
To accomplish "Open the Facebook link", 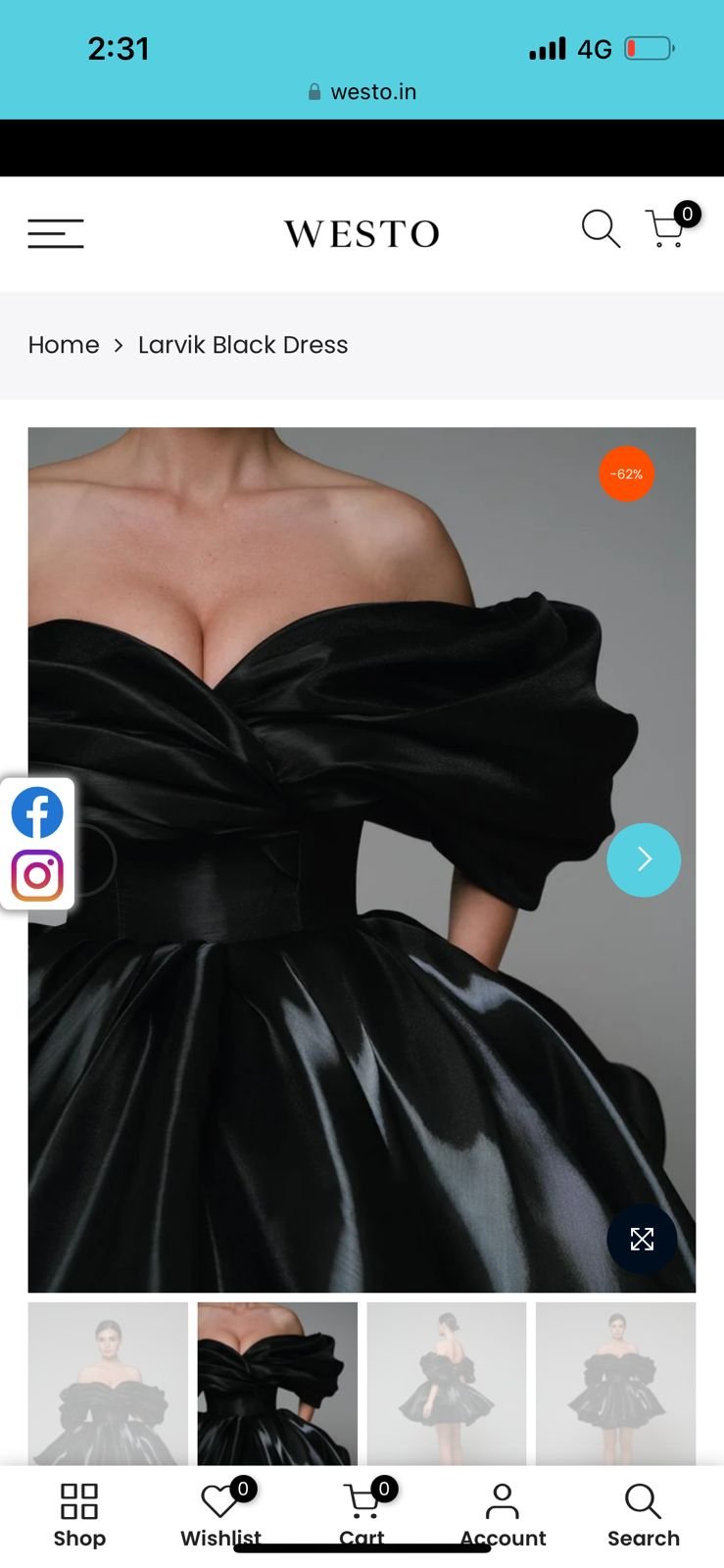I will tap(37, 812).
